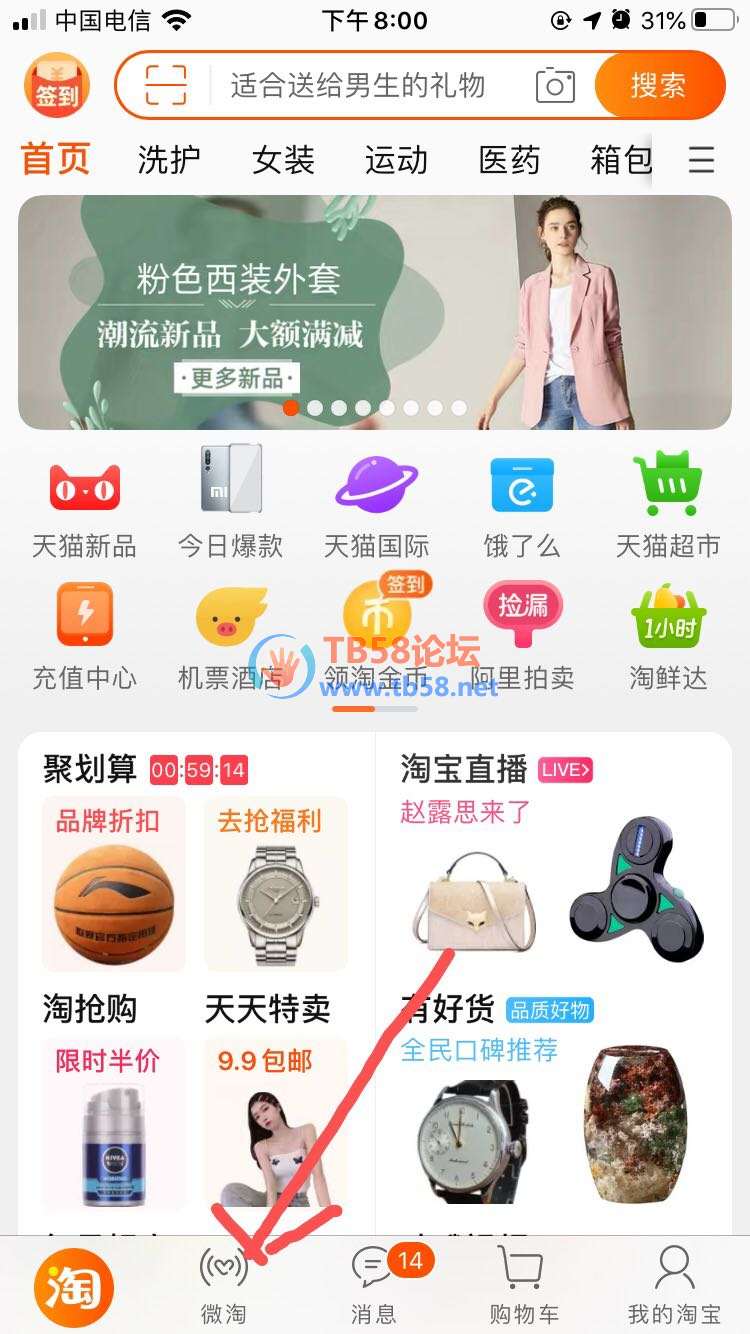
Task: Select the 运动 category tab
Action: tap(396, 160)
